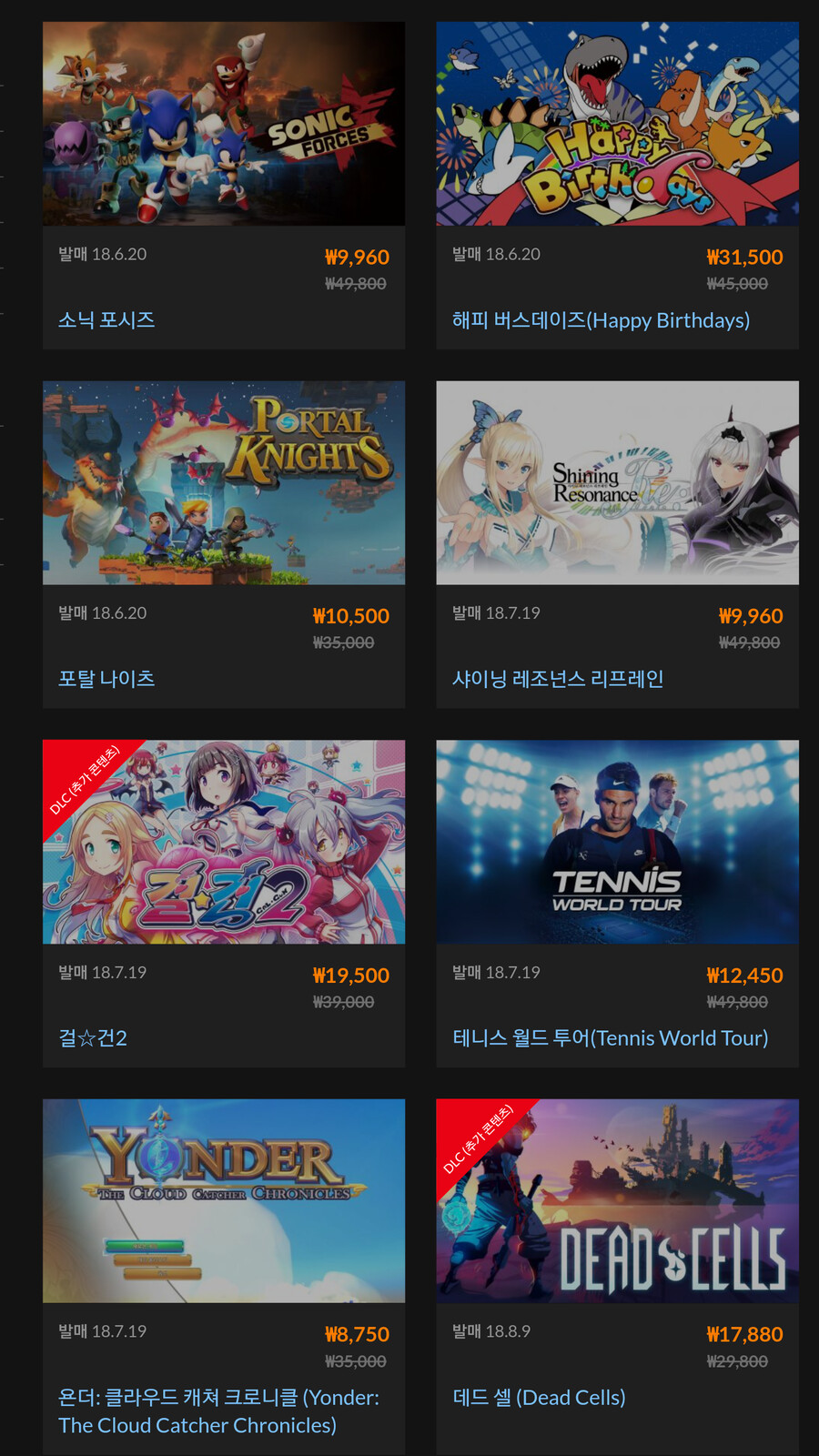Open the Shining Resonance Refrain card
819x1456 pixels.
click(617, 483)
